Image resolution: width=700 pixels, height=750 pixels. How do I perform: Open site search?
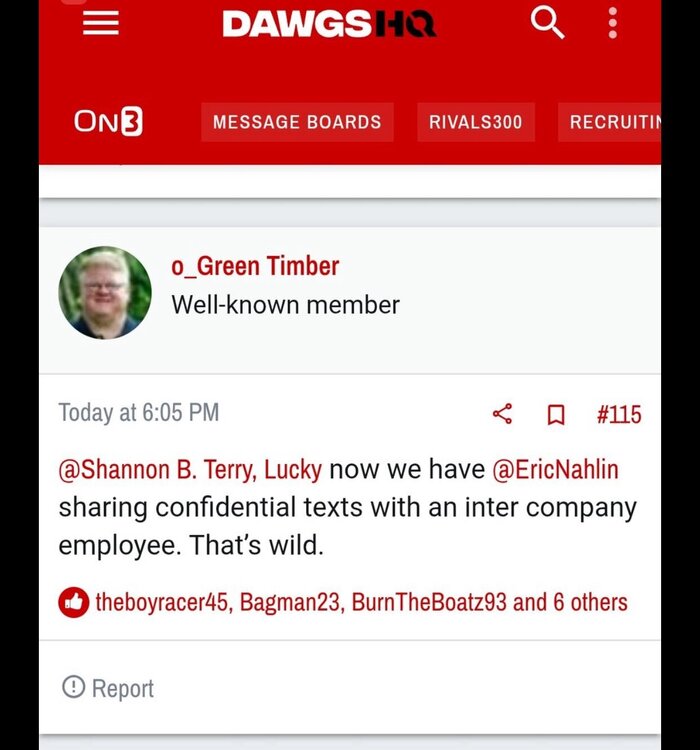547,23
